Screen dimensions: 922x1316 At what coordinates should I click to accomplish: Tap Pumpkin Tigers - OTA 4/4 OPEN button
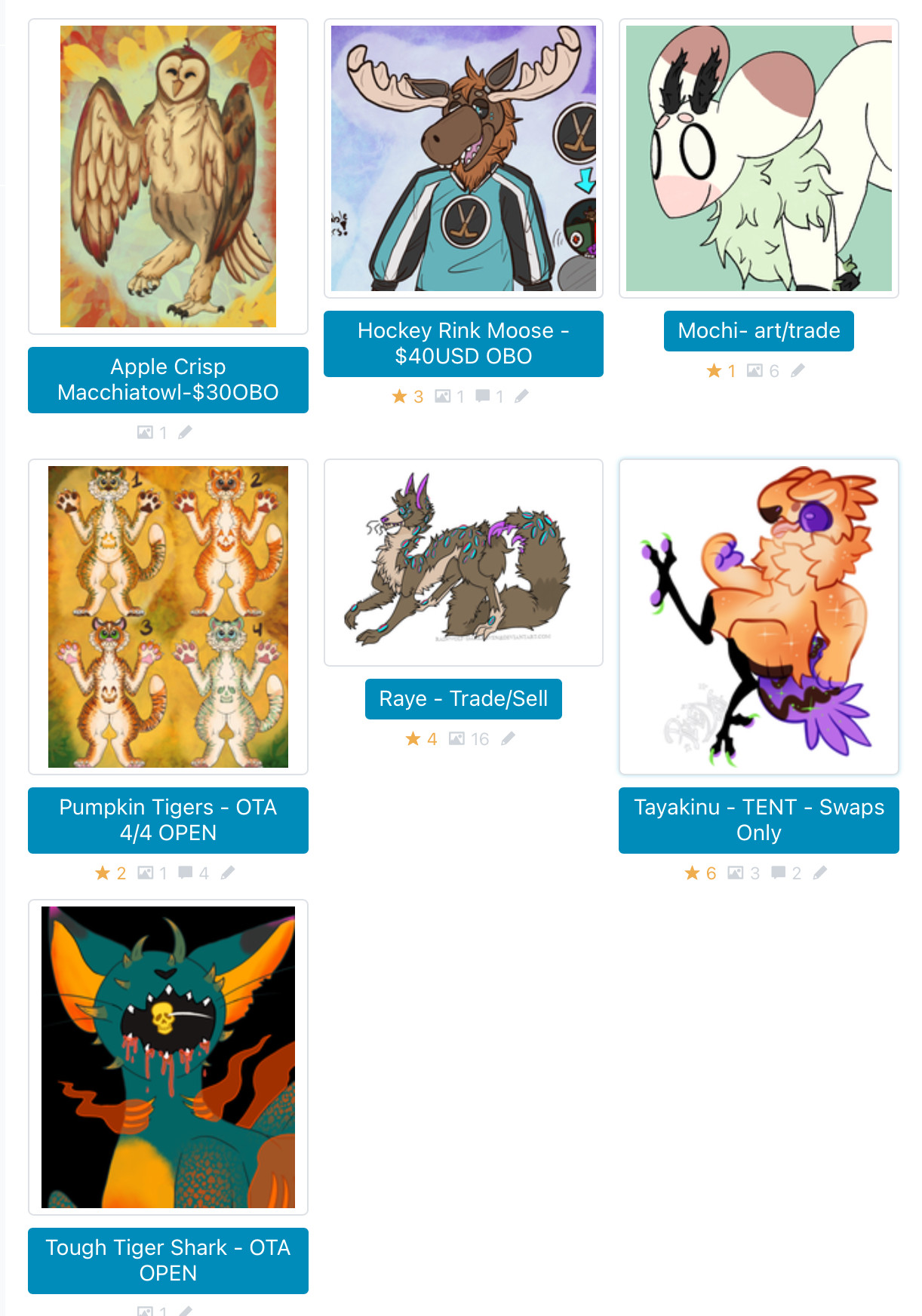coord(167,820)
